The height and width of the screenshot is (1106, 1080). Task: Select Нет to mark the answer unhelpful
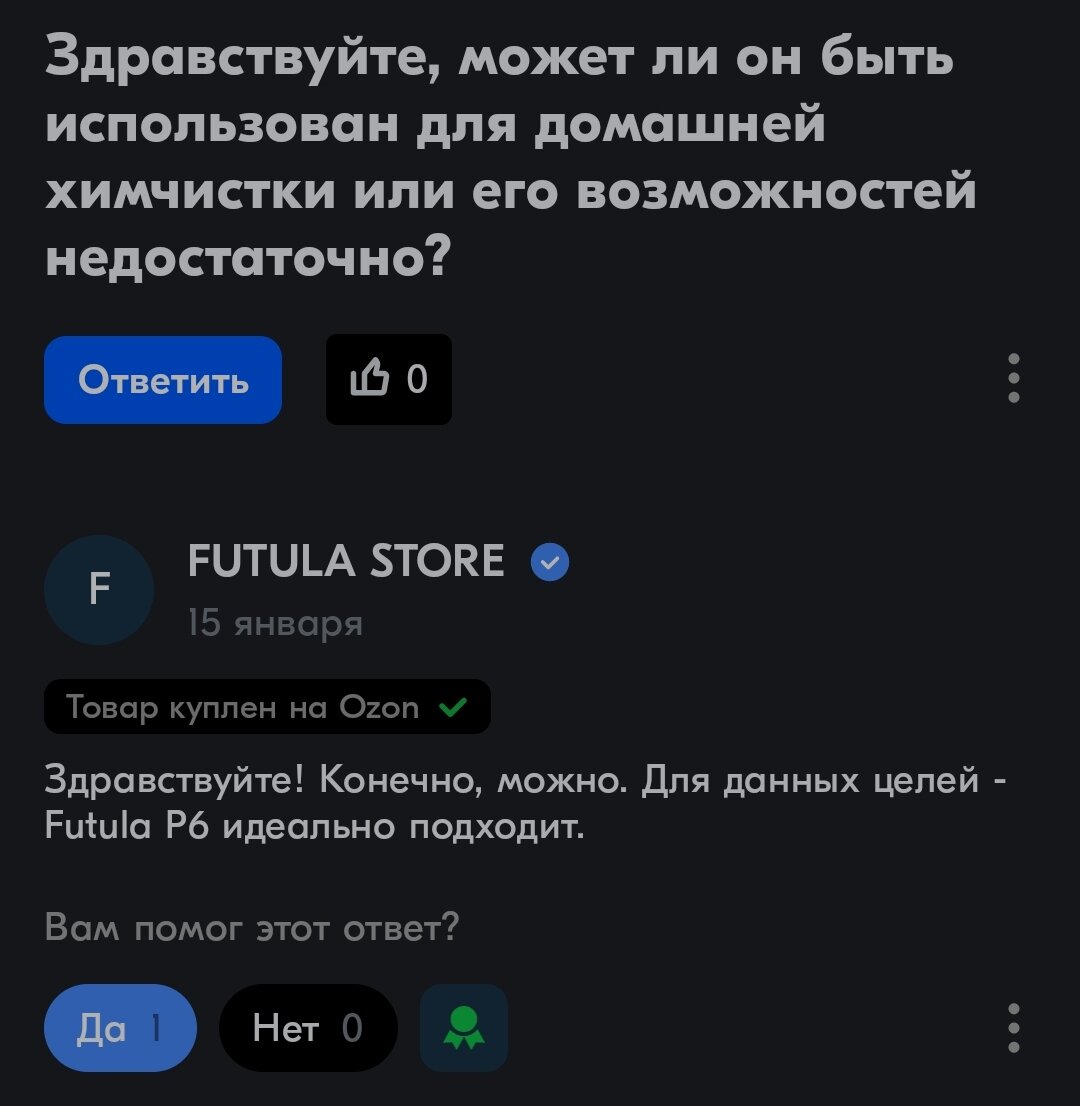(307, 1026)
